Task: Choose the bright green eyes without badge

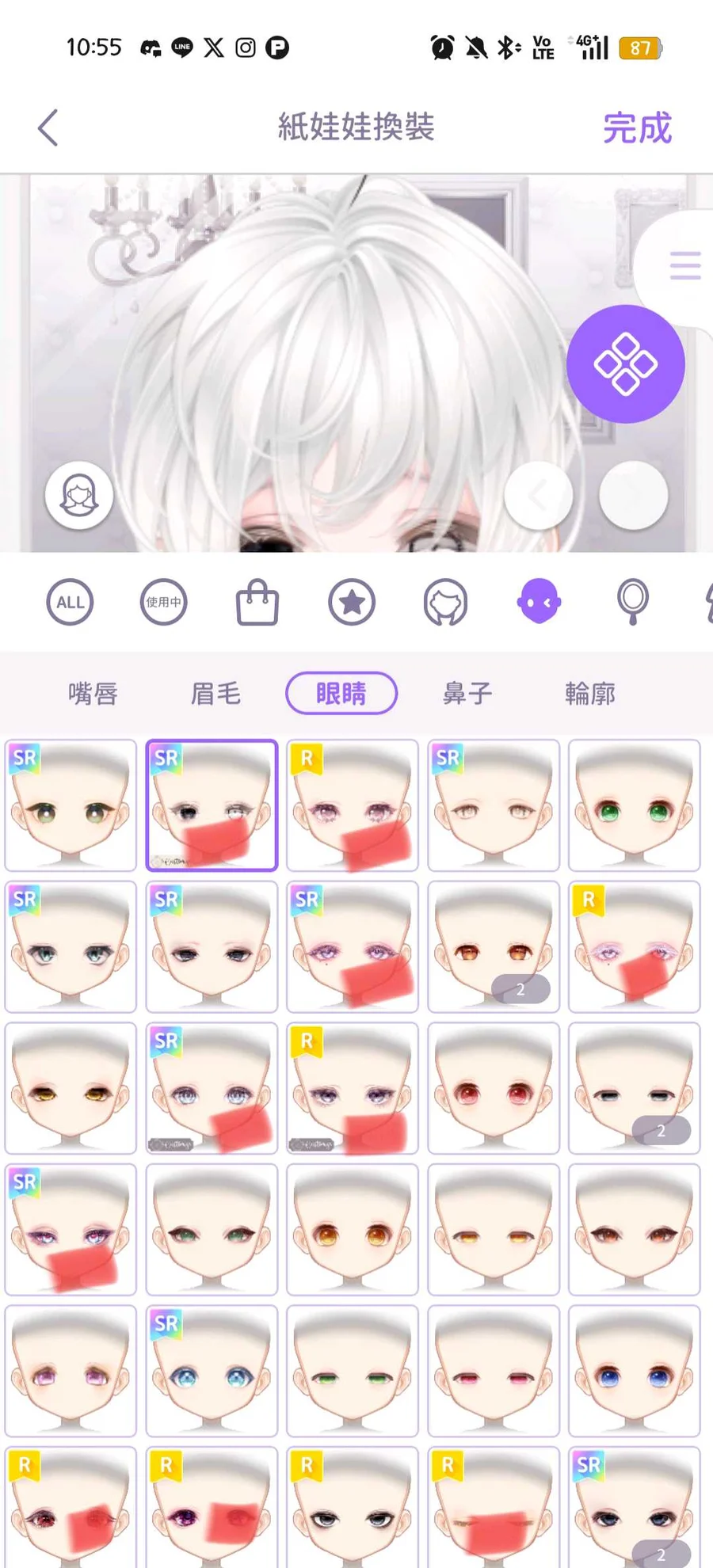Action: tap(634, 805)
